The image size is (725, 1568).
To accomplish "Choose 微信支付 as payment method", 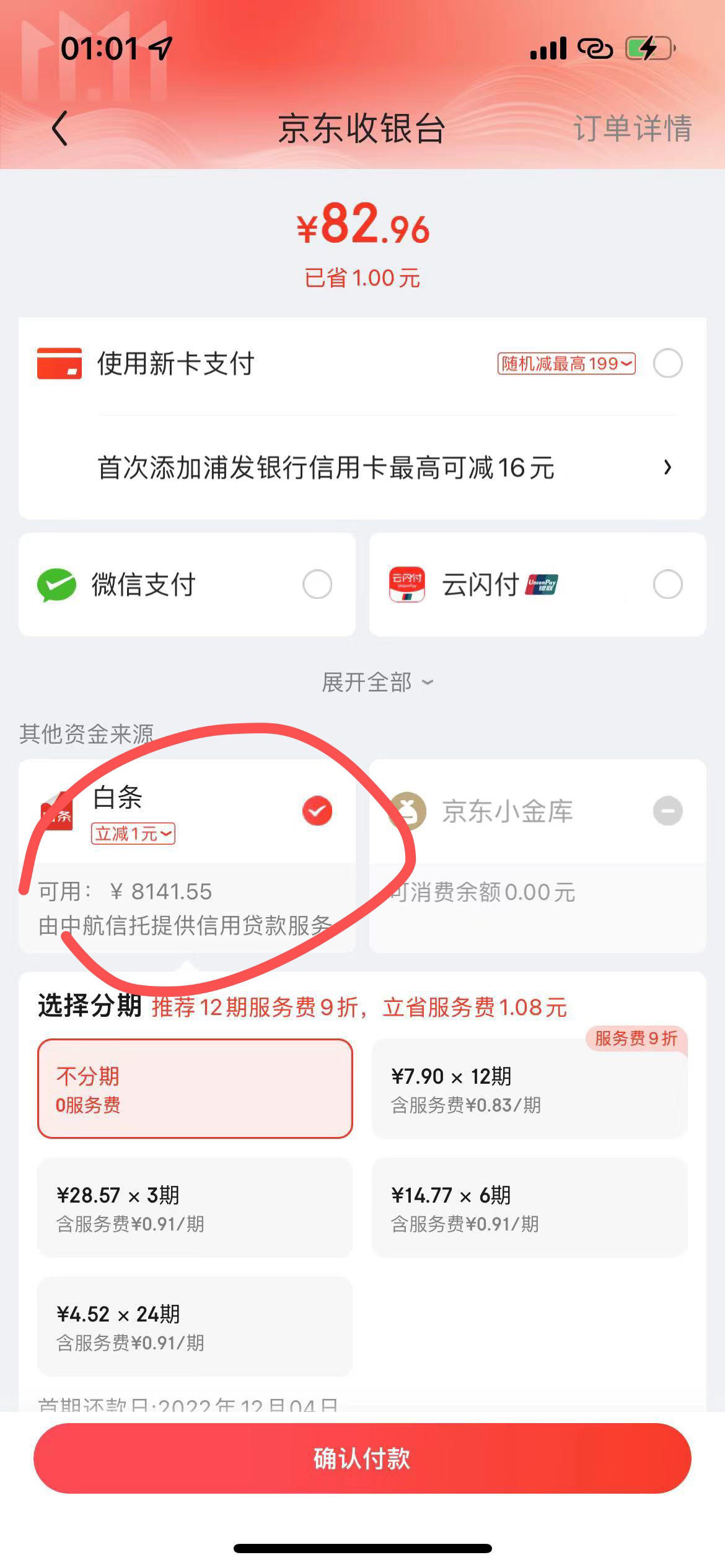I will point(187,585).
